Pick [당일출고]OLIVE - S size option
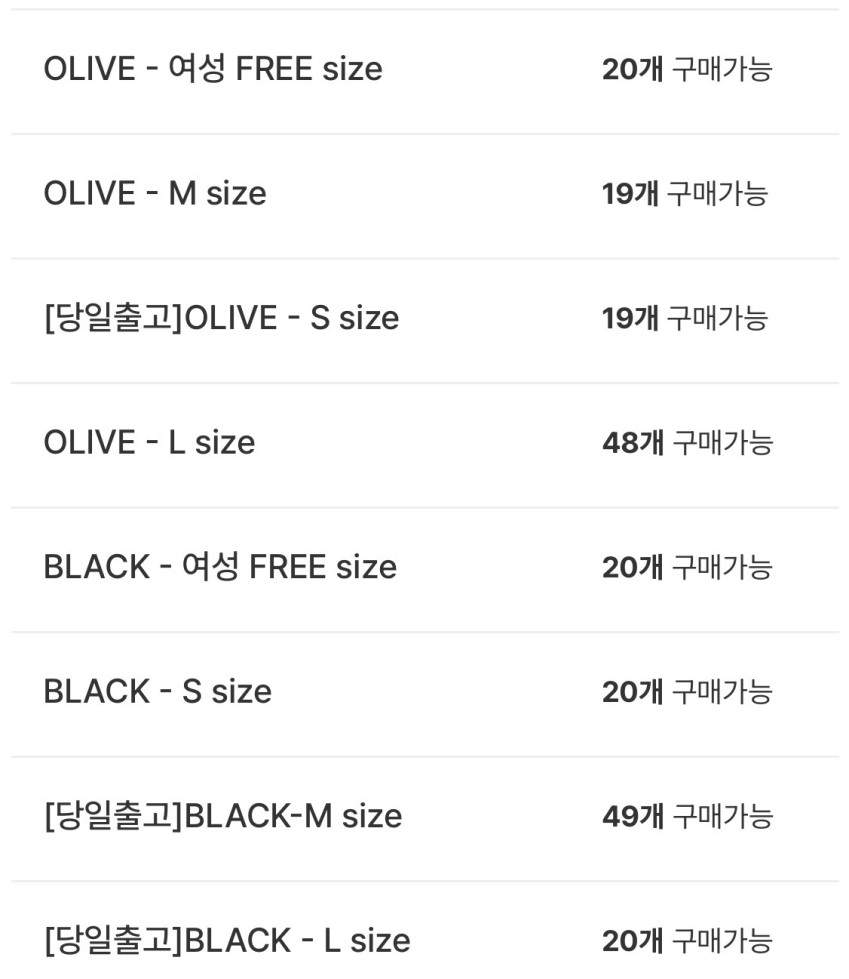Viewport: 849px width, 979px height. tap(221, 318)
